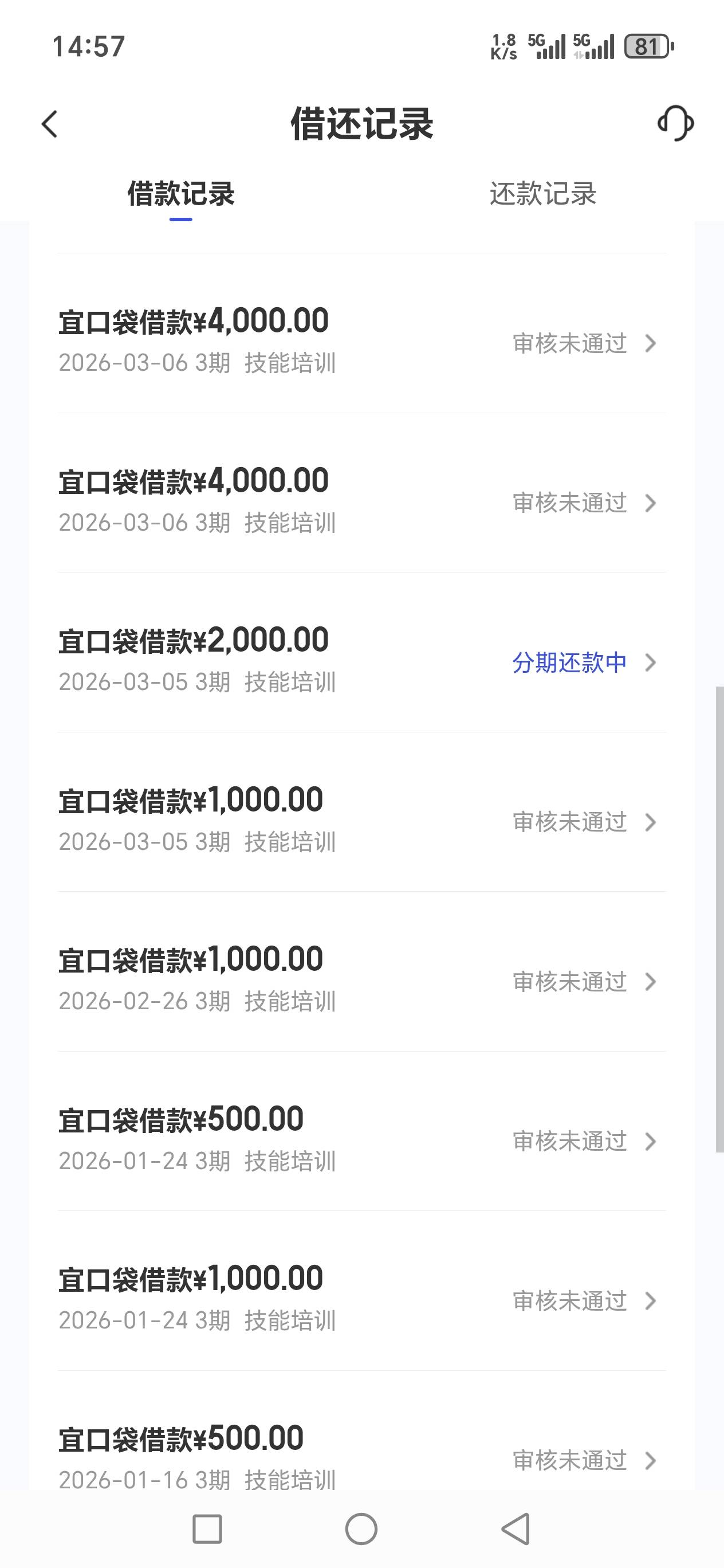
Task: Go back from the 借还记录 page
Action: tap(50, 124)
